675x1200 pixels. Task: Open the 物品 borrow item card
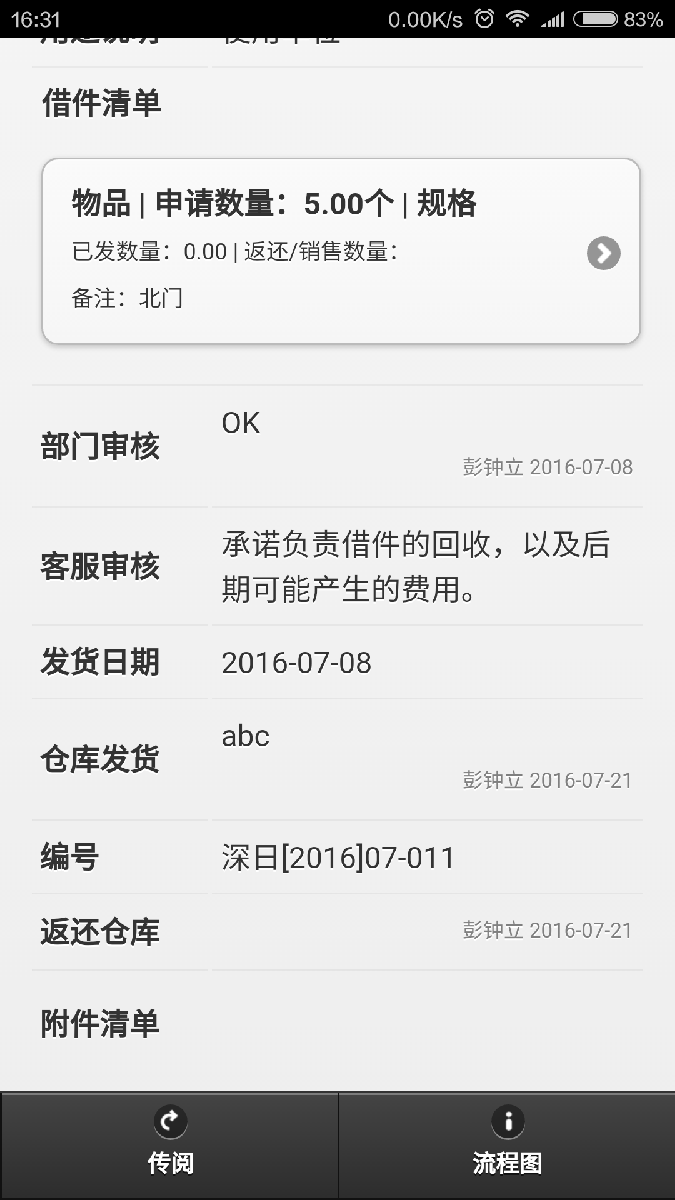pos(340,251)
